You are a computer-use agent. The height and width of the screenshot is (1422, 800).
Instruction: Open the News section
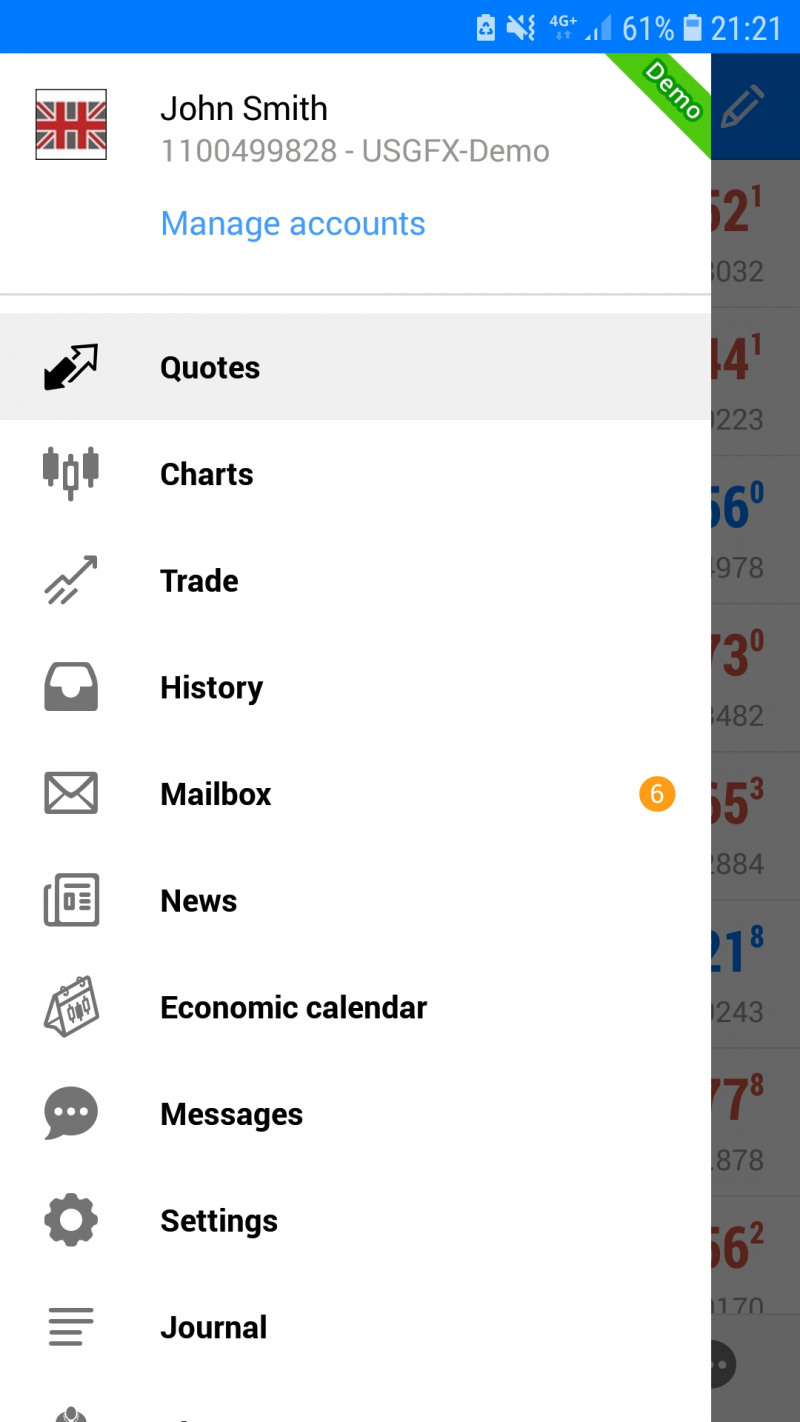[355, 901]
